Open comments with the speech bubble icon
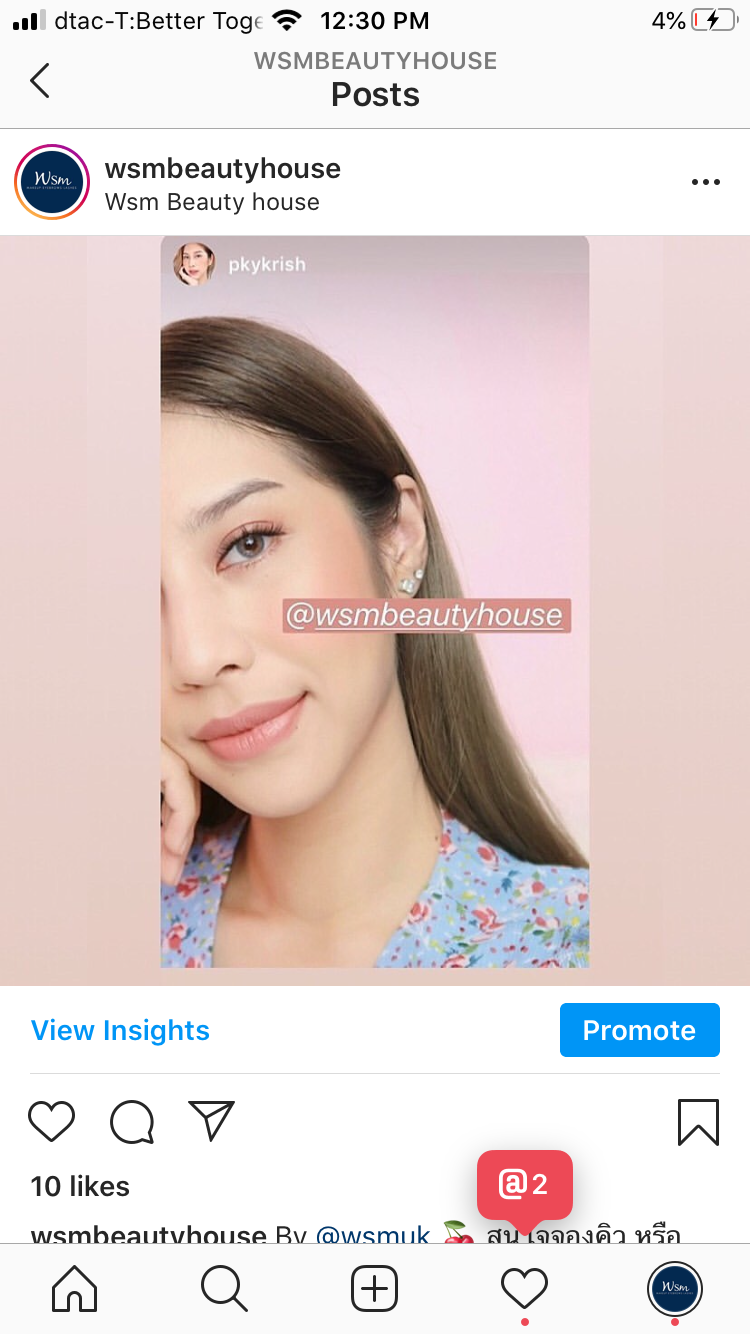The width and height of the screenshot is (750, 1334). (132, 1121)
